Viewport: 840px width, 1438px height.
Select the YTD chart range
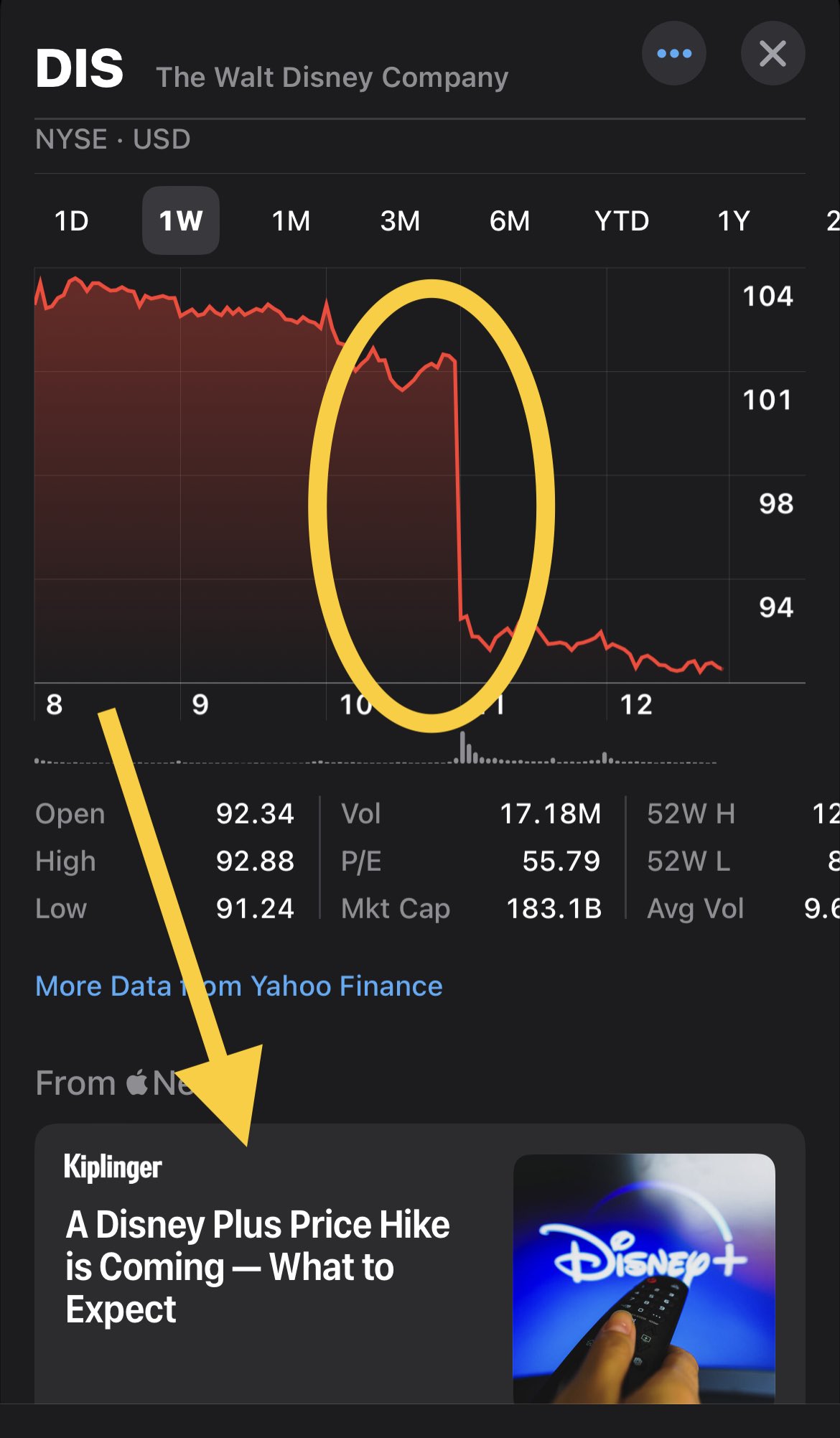coord(622,221)
